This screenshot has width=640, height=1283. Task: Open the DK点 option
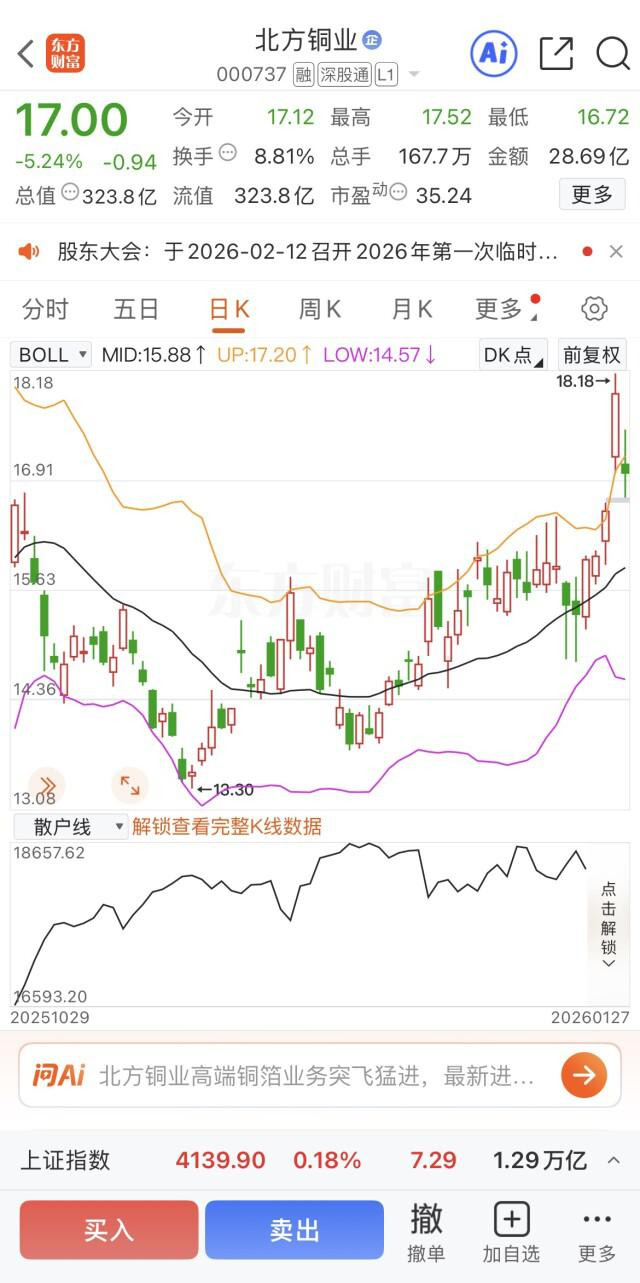513,355
